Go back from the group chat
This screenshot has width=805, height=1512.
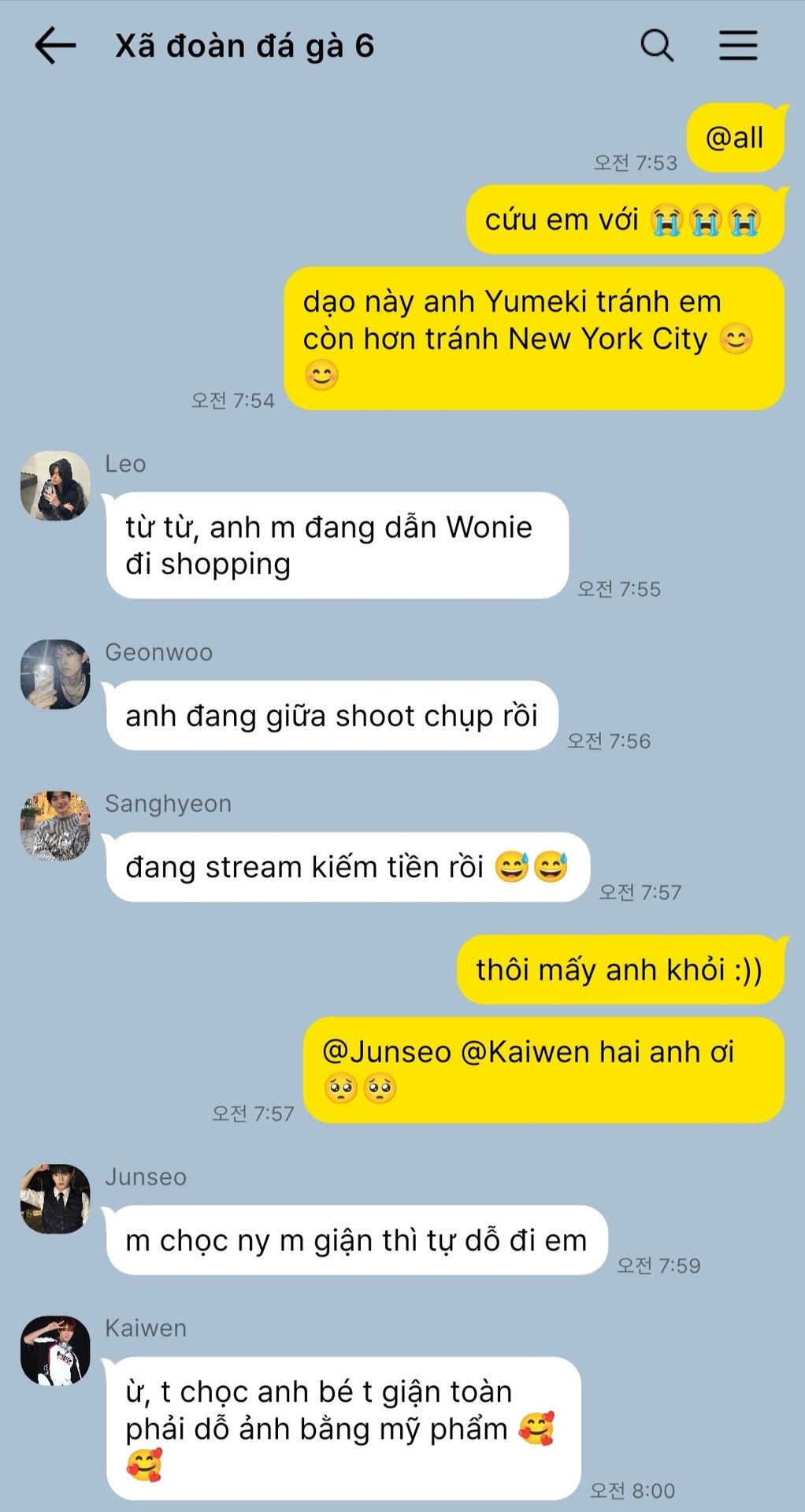click(x=55, y=46)
